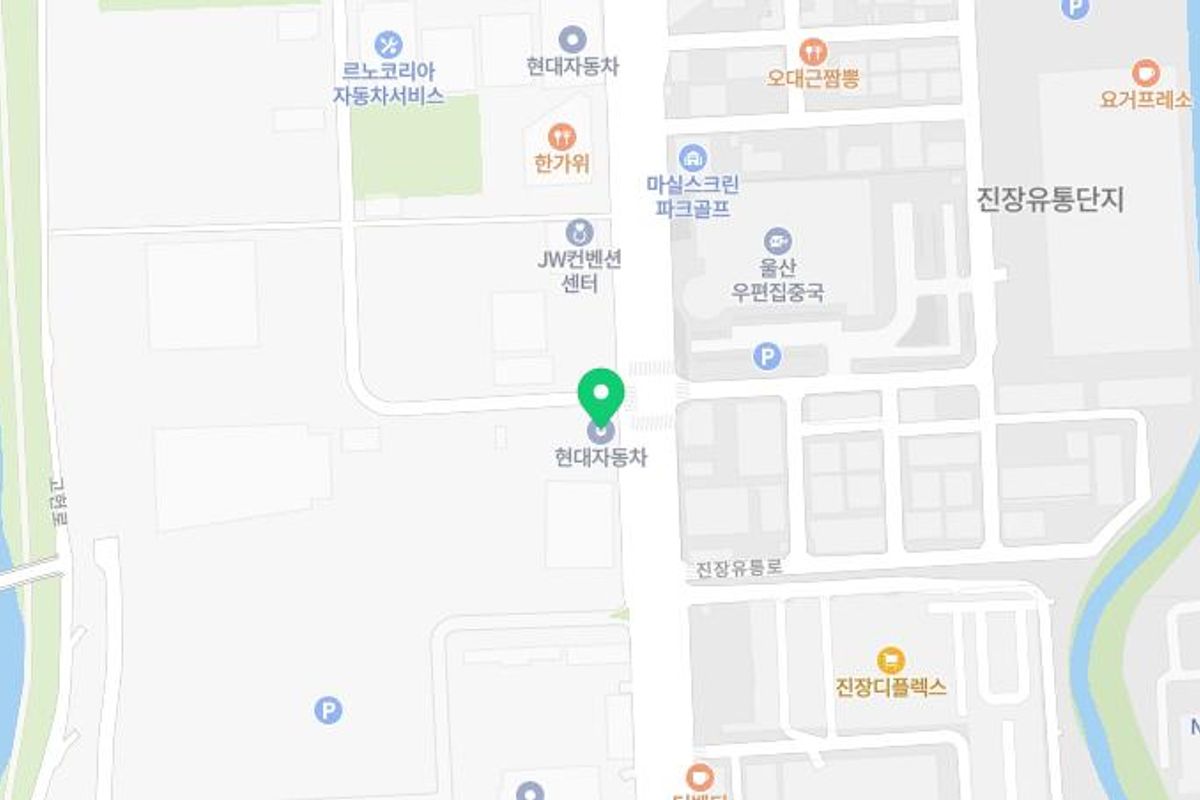1200x800 pixels.
Task: Select 마실스크린 파크골프 marker
Action: [x=692, y=158]
